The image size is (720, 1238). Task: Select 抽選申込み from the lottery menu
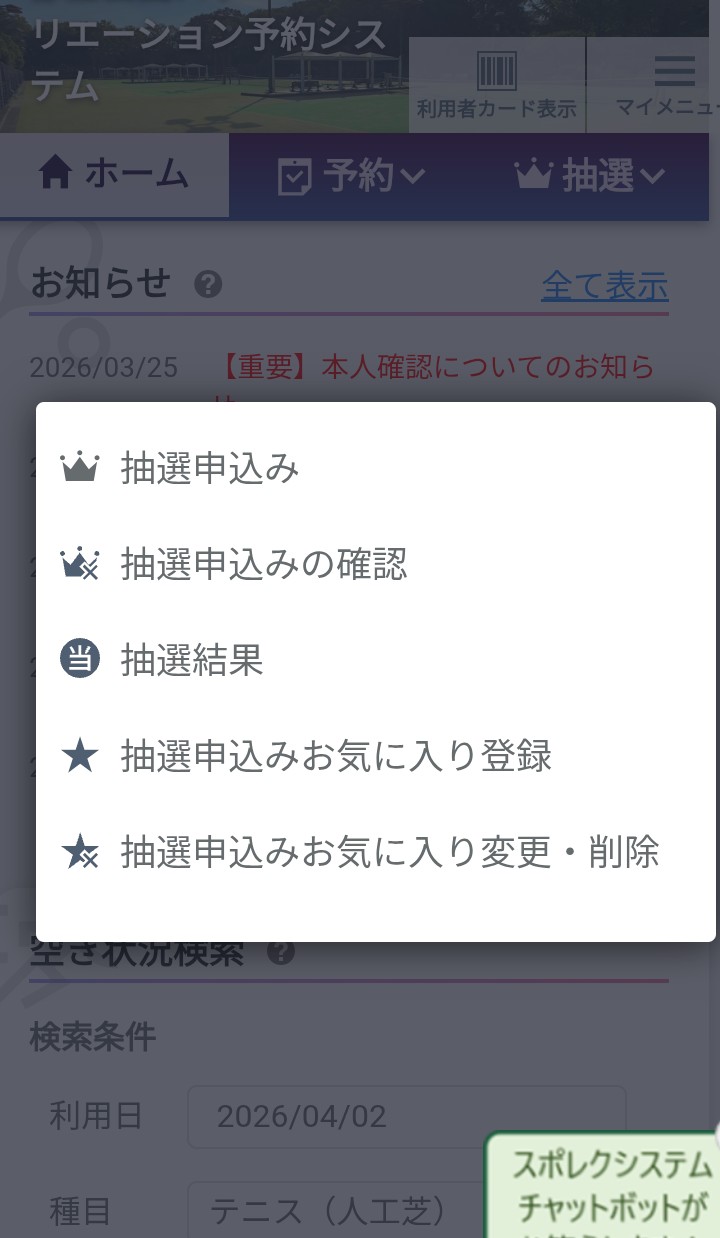click(x=210, y=468)
